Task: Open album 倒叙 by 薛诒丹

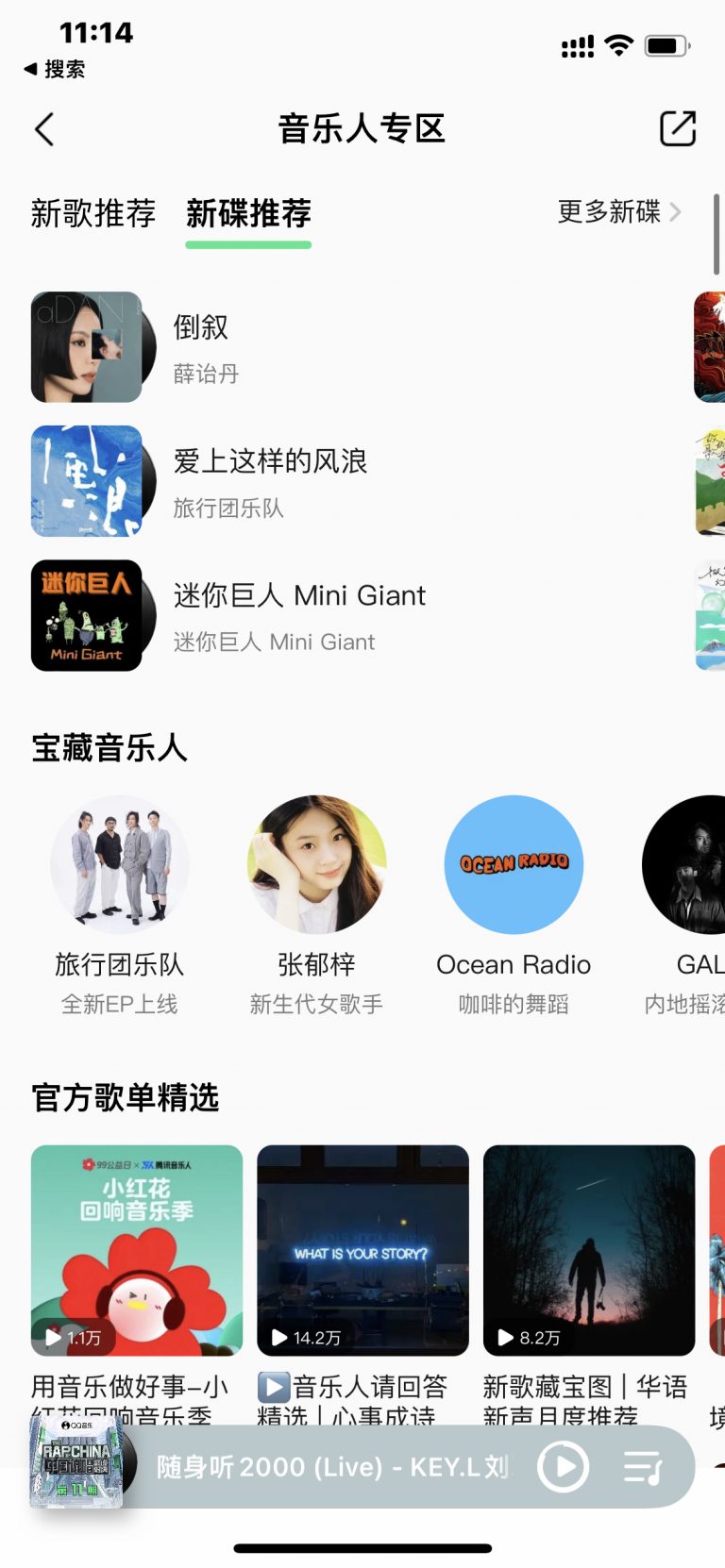Action: [198, 347]
